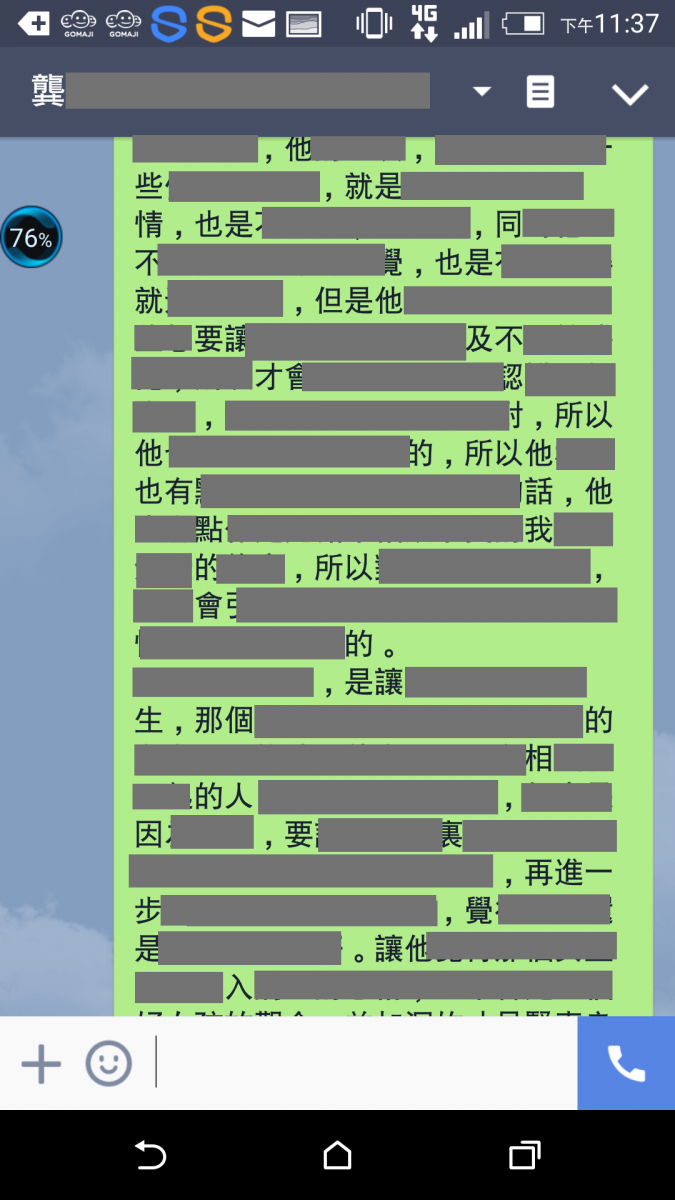Open the notes icon in header
Image resolution: width=675 pixels, height=1200 pixels.
pos(540,92)
